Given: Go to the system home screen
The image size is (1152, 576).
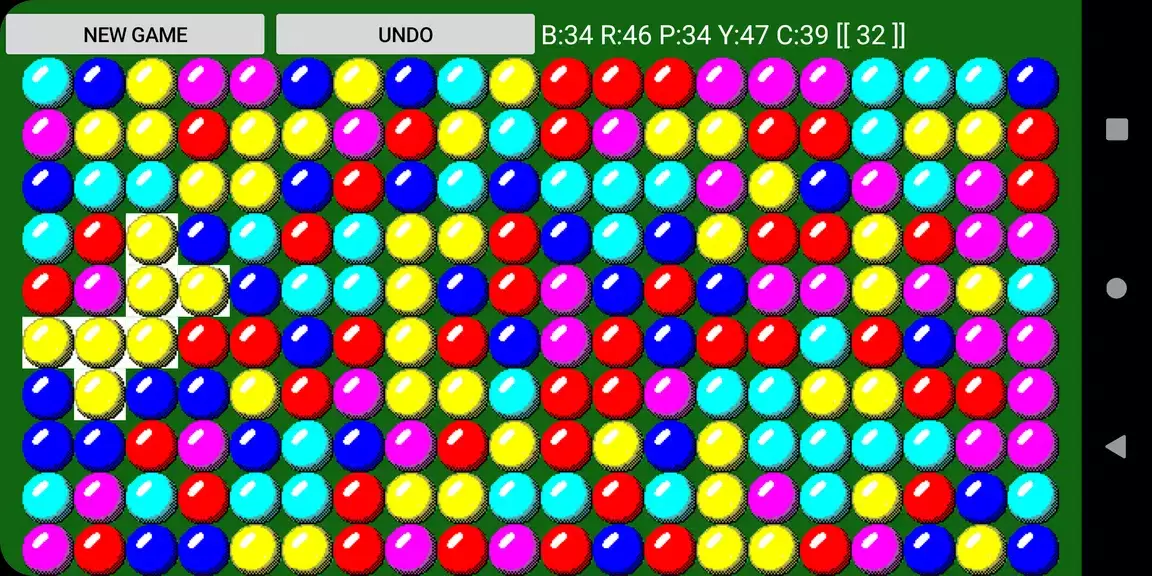Looking at the screenshot, I should click(1116, 288).
